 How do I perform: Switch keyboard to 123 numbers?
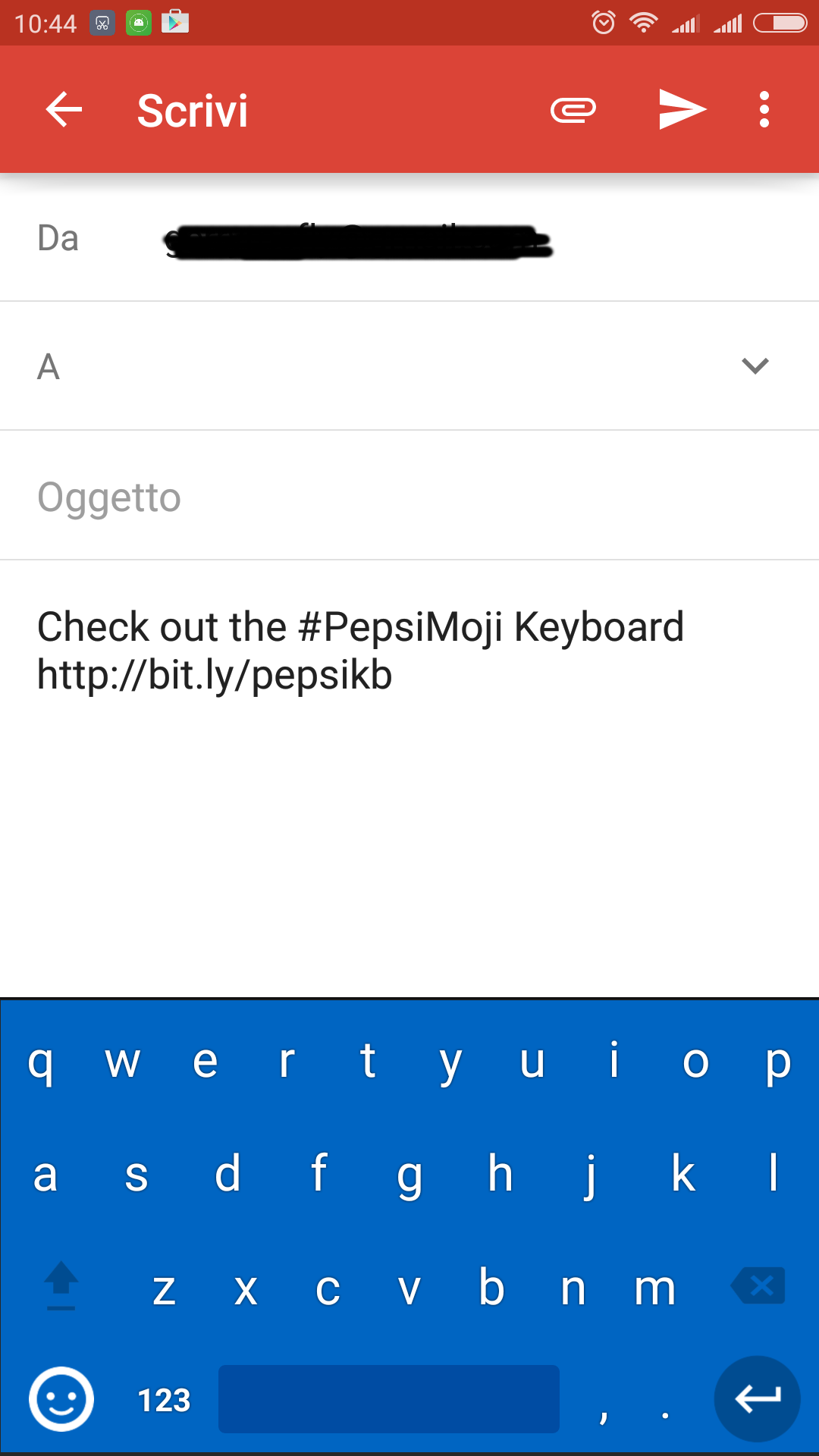[164, 1400]
